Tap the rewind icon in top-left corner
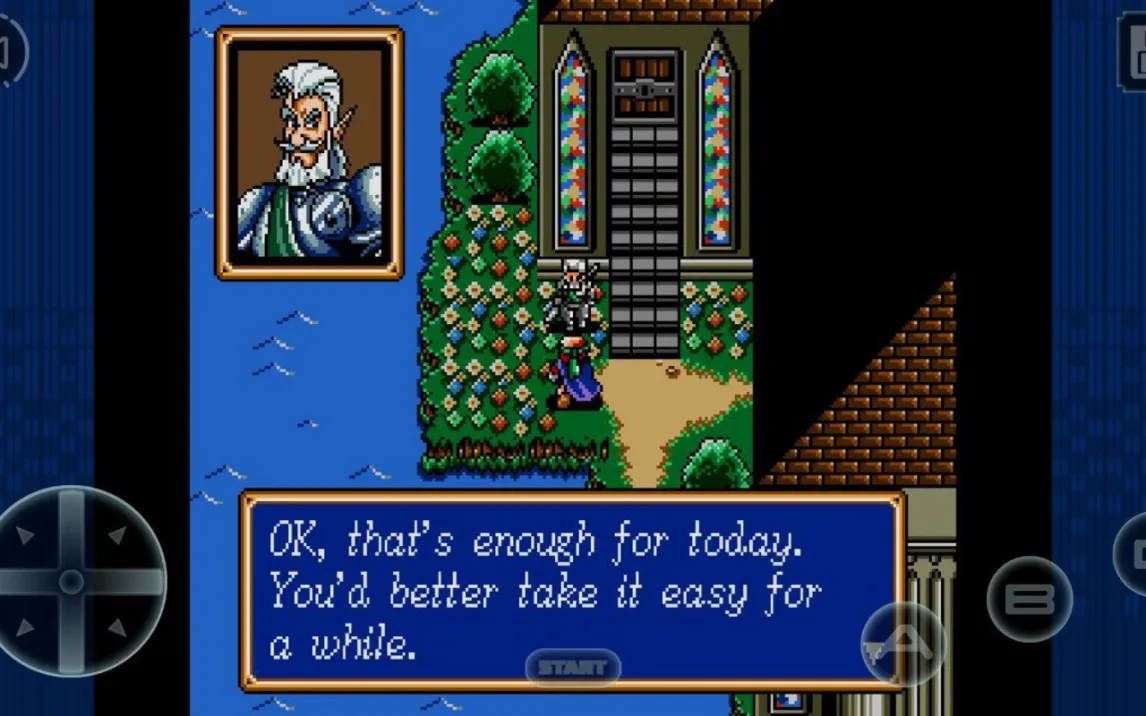This screenshot has width=1146, height=716. (x=10, y=50)
